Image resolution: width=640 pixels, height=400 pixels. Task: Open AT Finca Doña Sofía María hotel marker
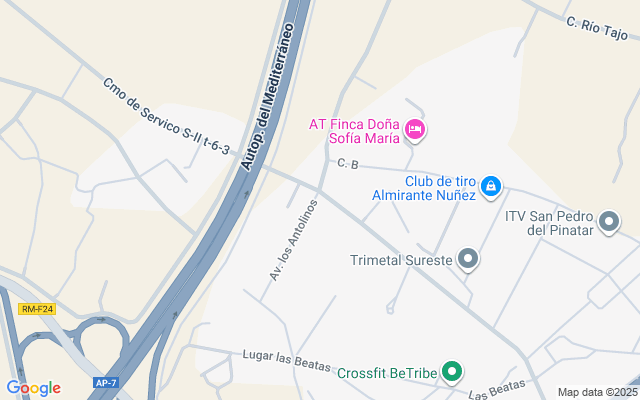tap(416, 129)
